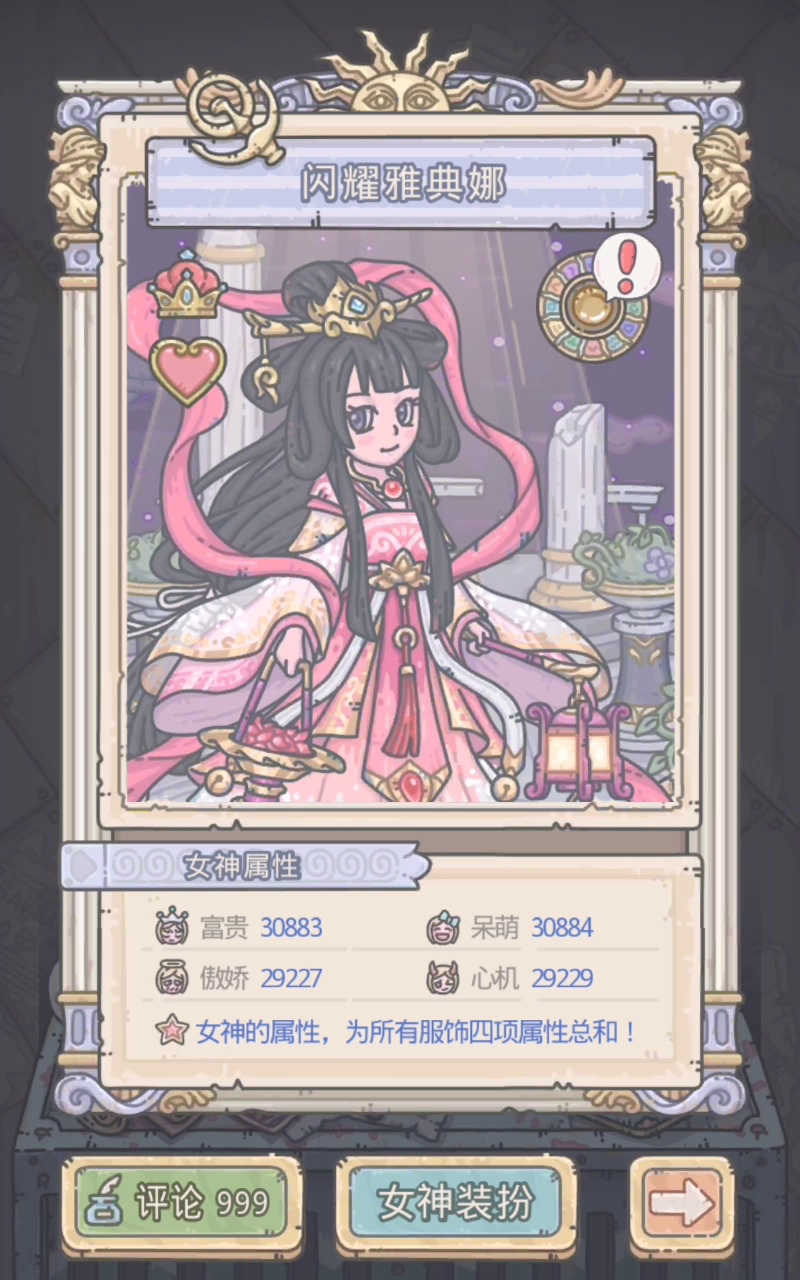Open the color wheel with exclamation alert
Screen dimensions: 800x1280
pyautogui.click(x=592, y=306)
